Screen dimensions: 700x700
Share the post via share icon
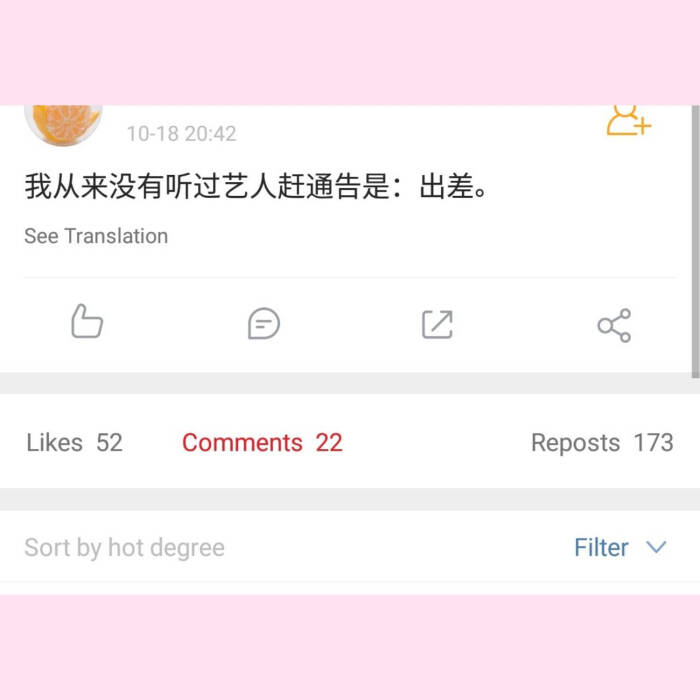[x=614, y=325]
